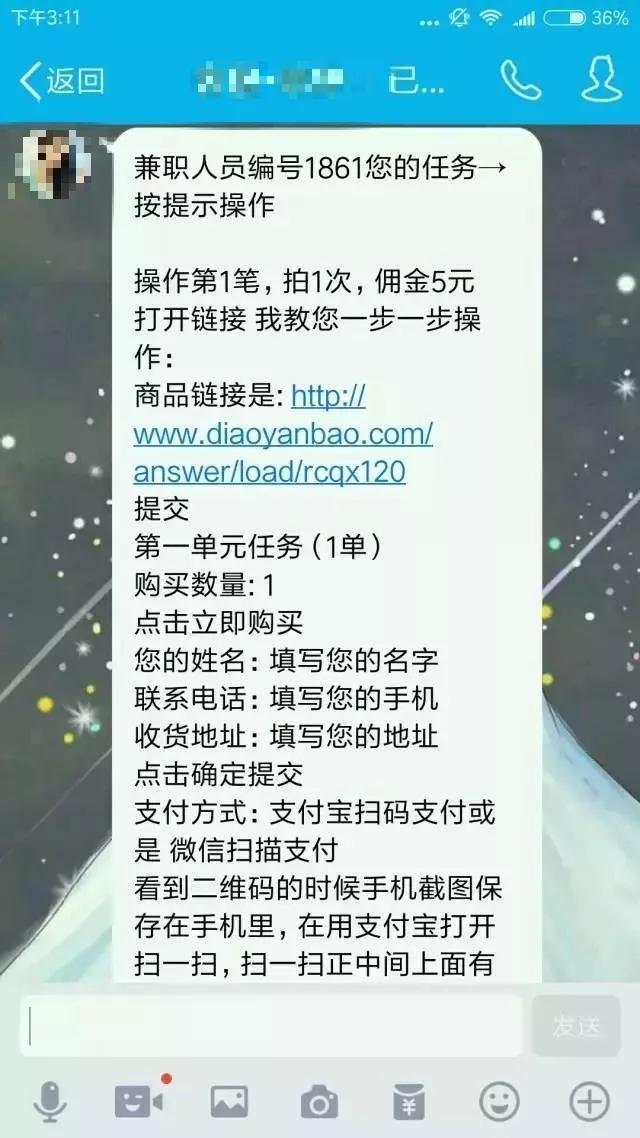Go back via the 返回 button

(x=63, y=79)
